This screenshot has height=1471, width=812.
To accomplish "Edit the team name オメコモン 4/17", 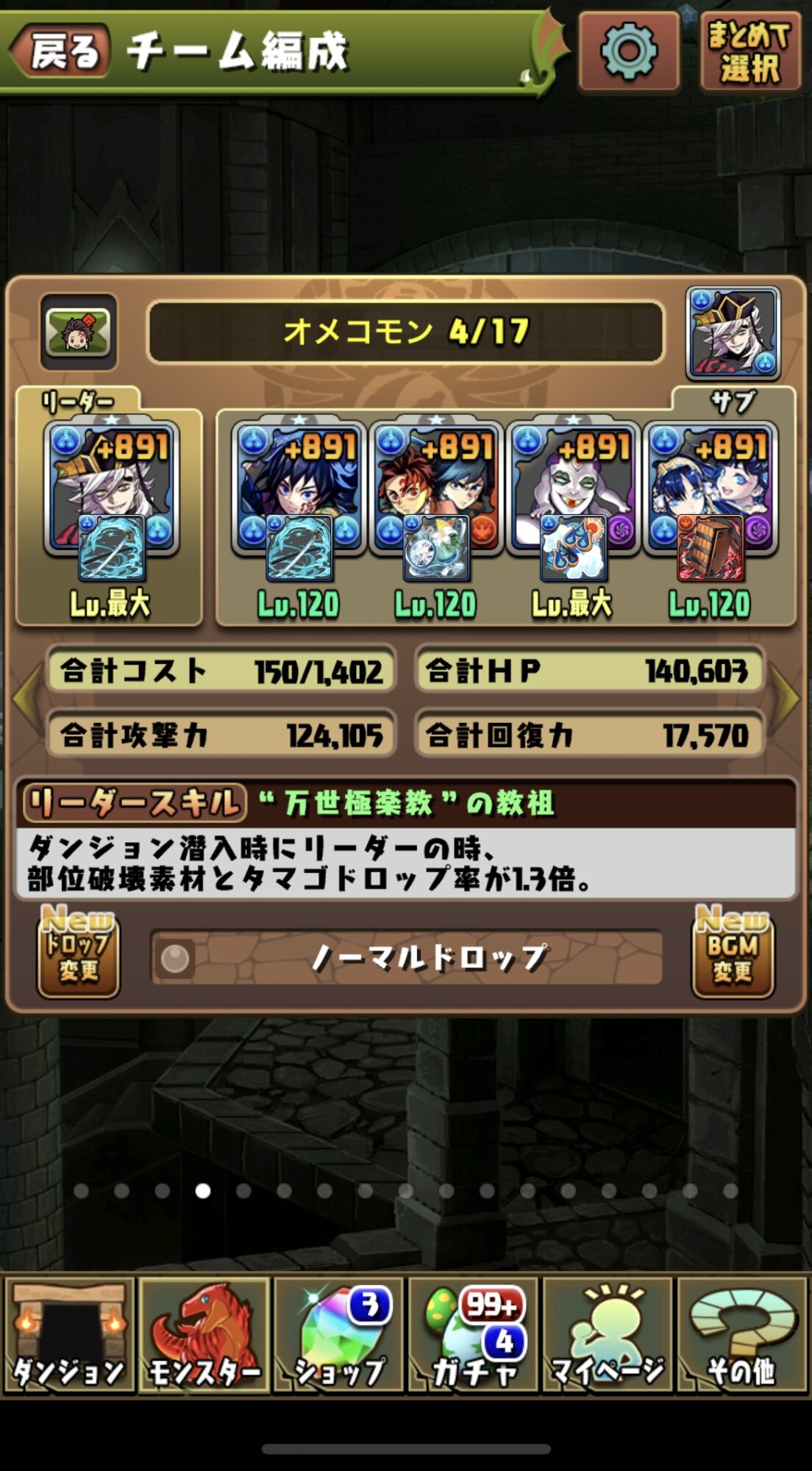I will tap(405, 332).
